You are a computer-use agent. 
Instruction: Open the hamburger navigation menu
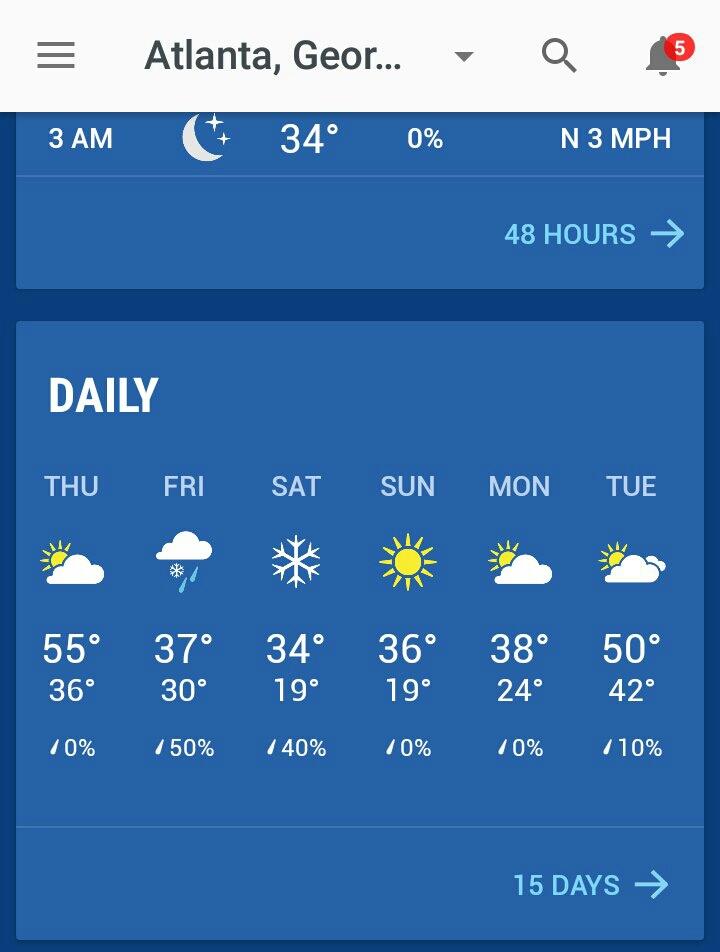56,55
